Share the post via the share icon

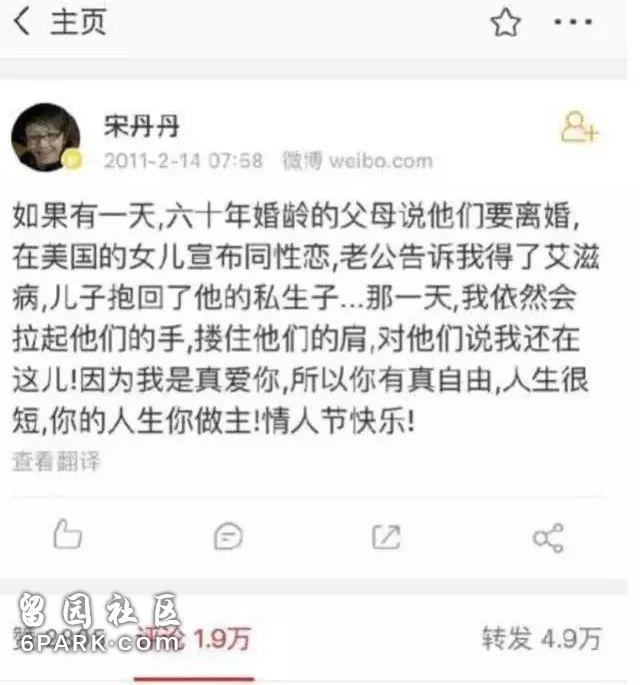point(547,538)
